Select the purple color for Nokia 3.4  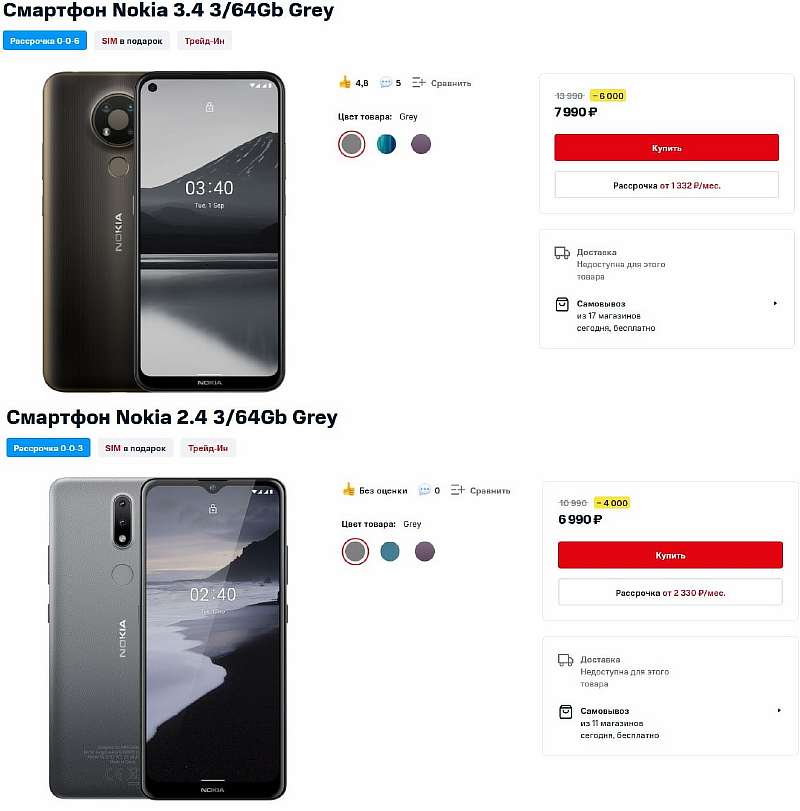[x=421, y=144]
